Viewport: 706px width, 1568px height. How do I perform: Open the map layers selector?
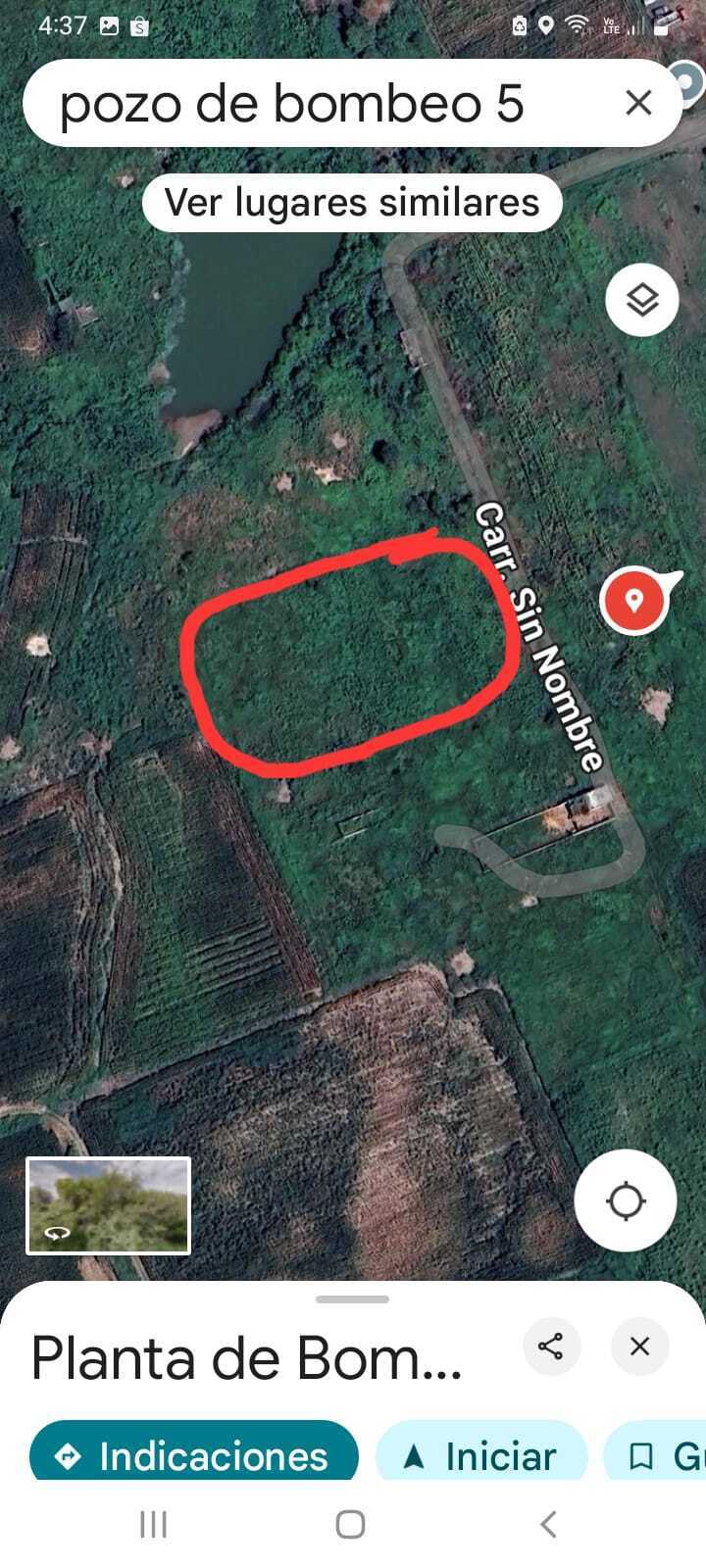642,299
